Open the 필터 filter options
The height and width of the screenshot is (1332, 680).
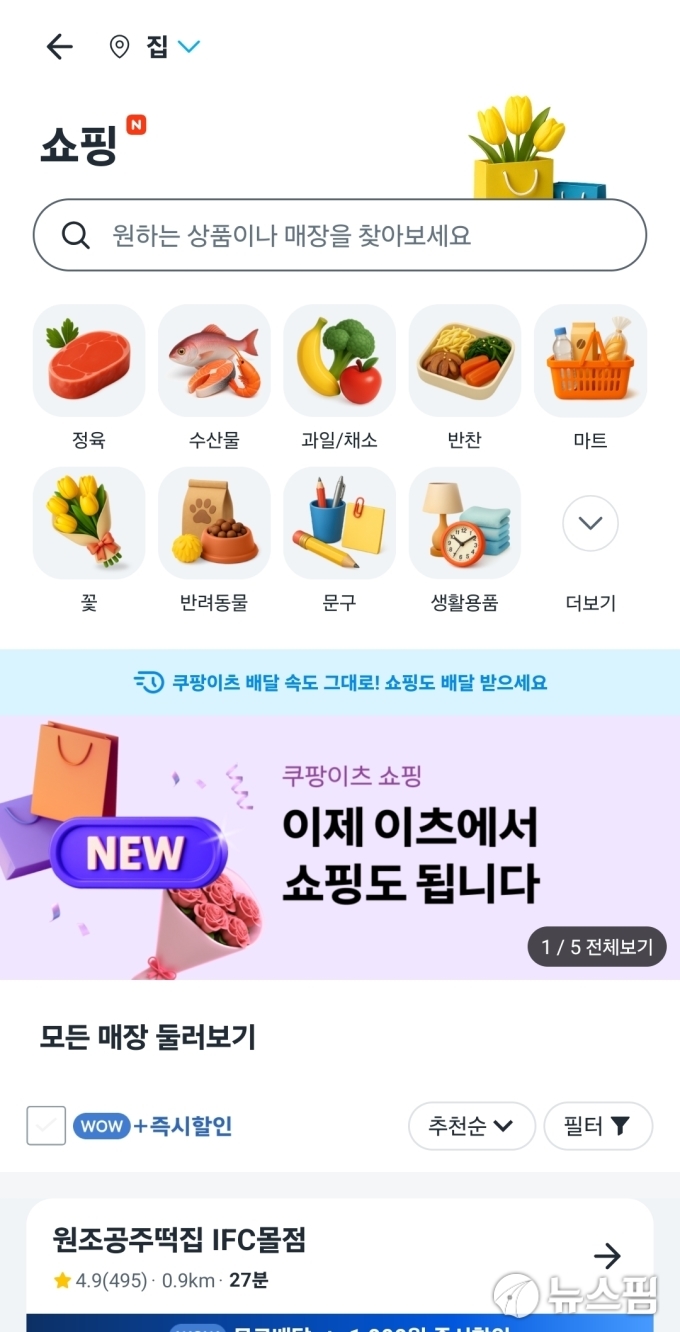click(x=597, y=1126)
